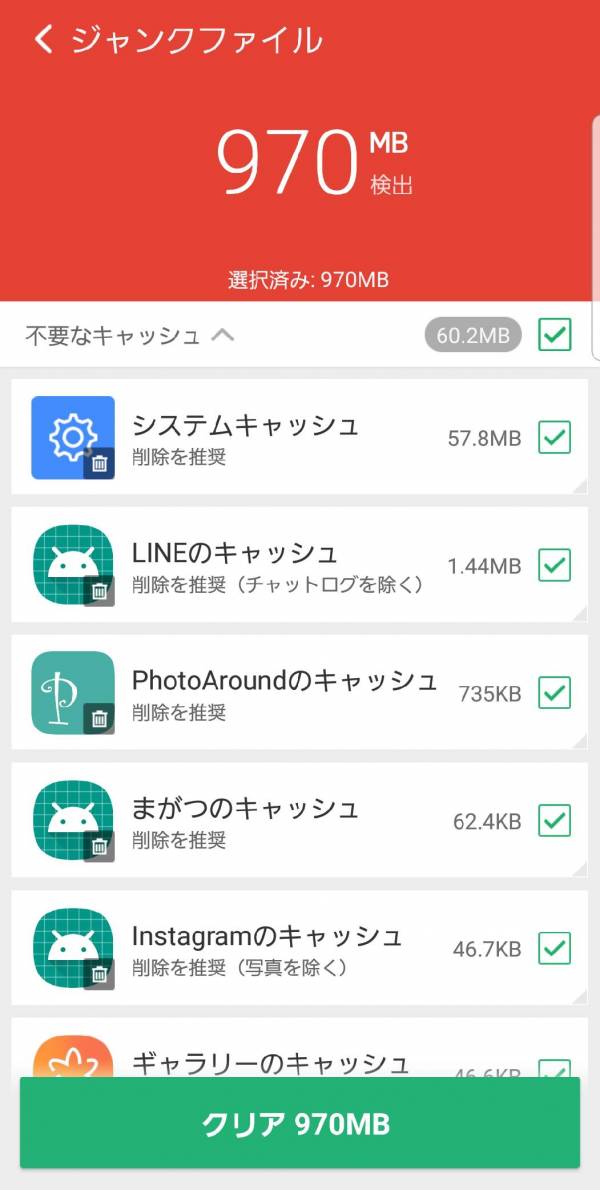600x1190 pixels.
Task: Open the ギャラリーのキャッシュ row
Action: tap(300, 1047)
